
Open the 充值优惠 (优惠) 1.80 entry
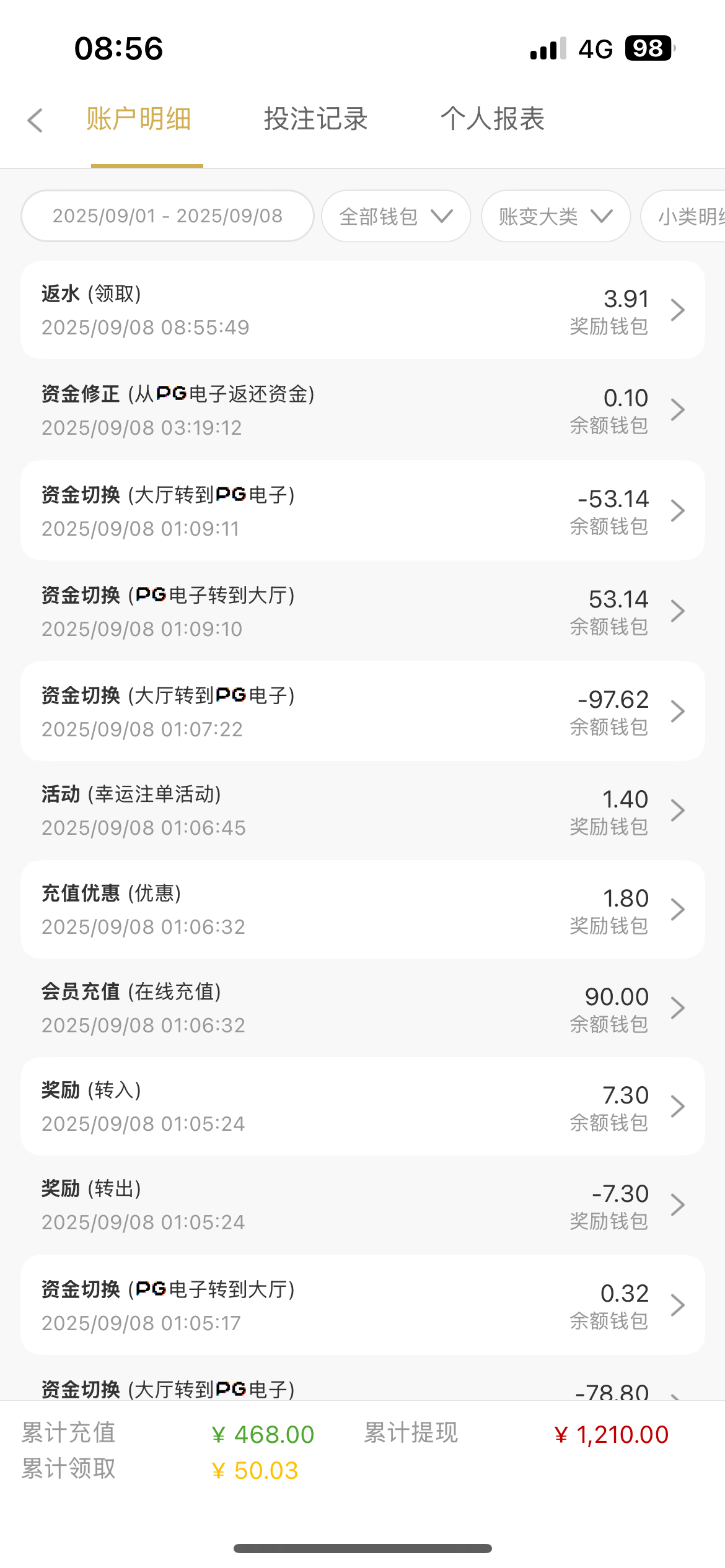(362, 910)
